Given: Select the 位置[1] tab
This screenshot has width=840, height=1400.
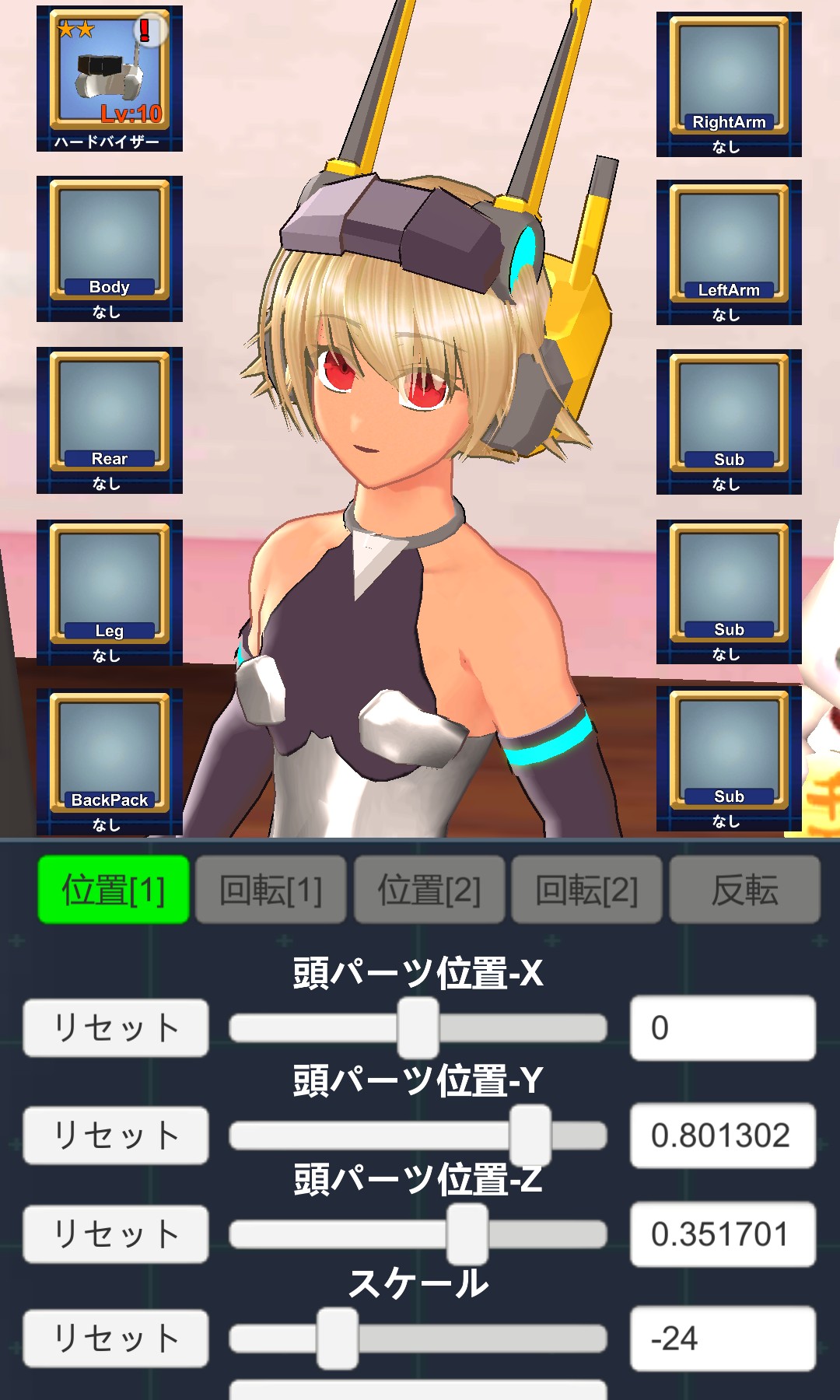Looking at the screenshot, I should pos(114,890).
